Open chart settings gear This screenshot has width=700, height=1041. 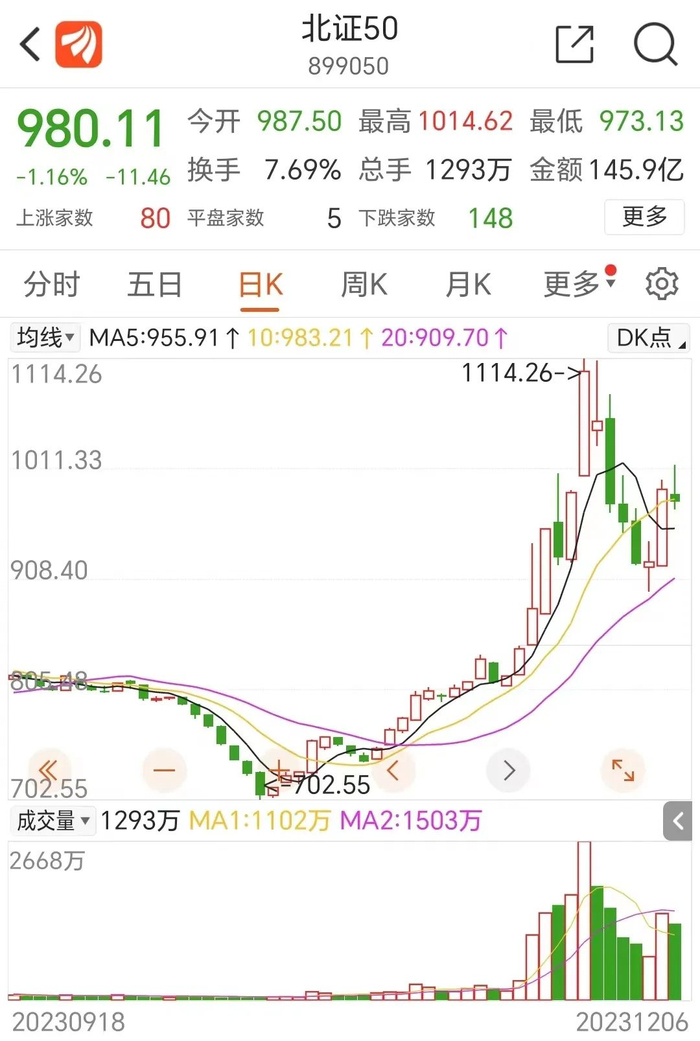661,285
